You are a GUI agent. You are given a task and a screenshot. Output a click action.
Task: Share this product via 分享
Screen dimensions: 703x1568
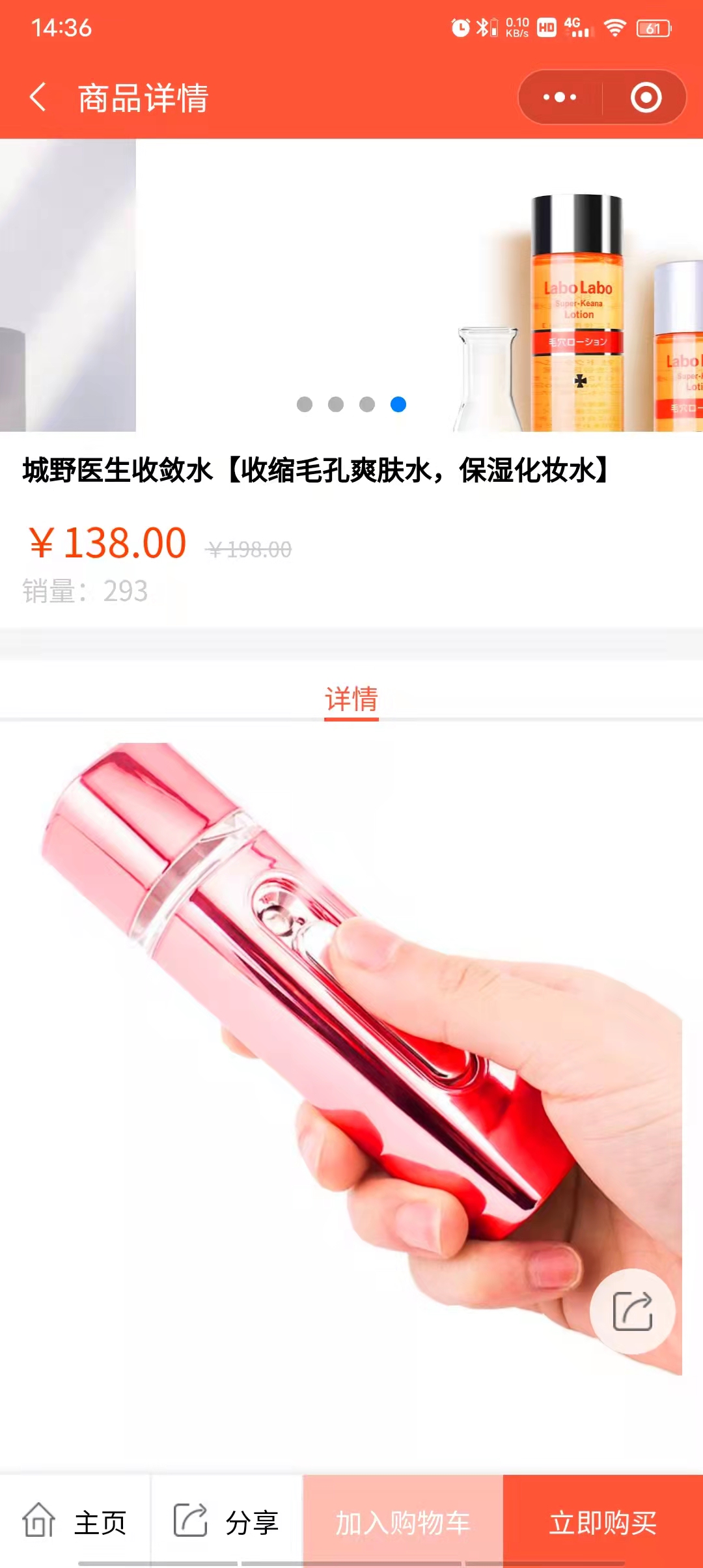[x=227, y=1521]
